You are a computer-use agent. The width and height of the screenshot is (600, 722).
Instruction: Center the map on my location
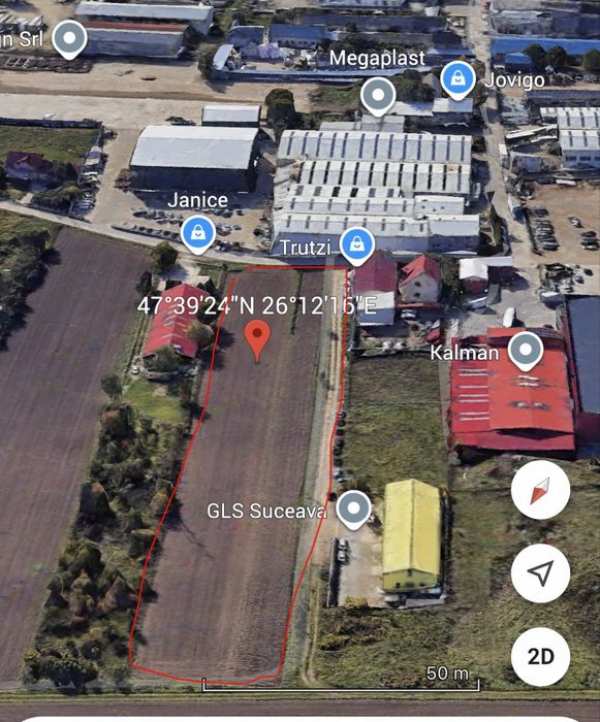coord(540,573)
